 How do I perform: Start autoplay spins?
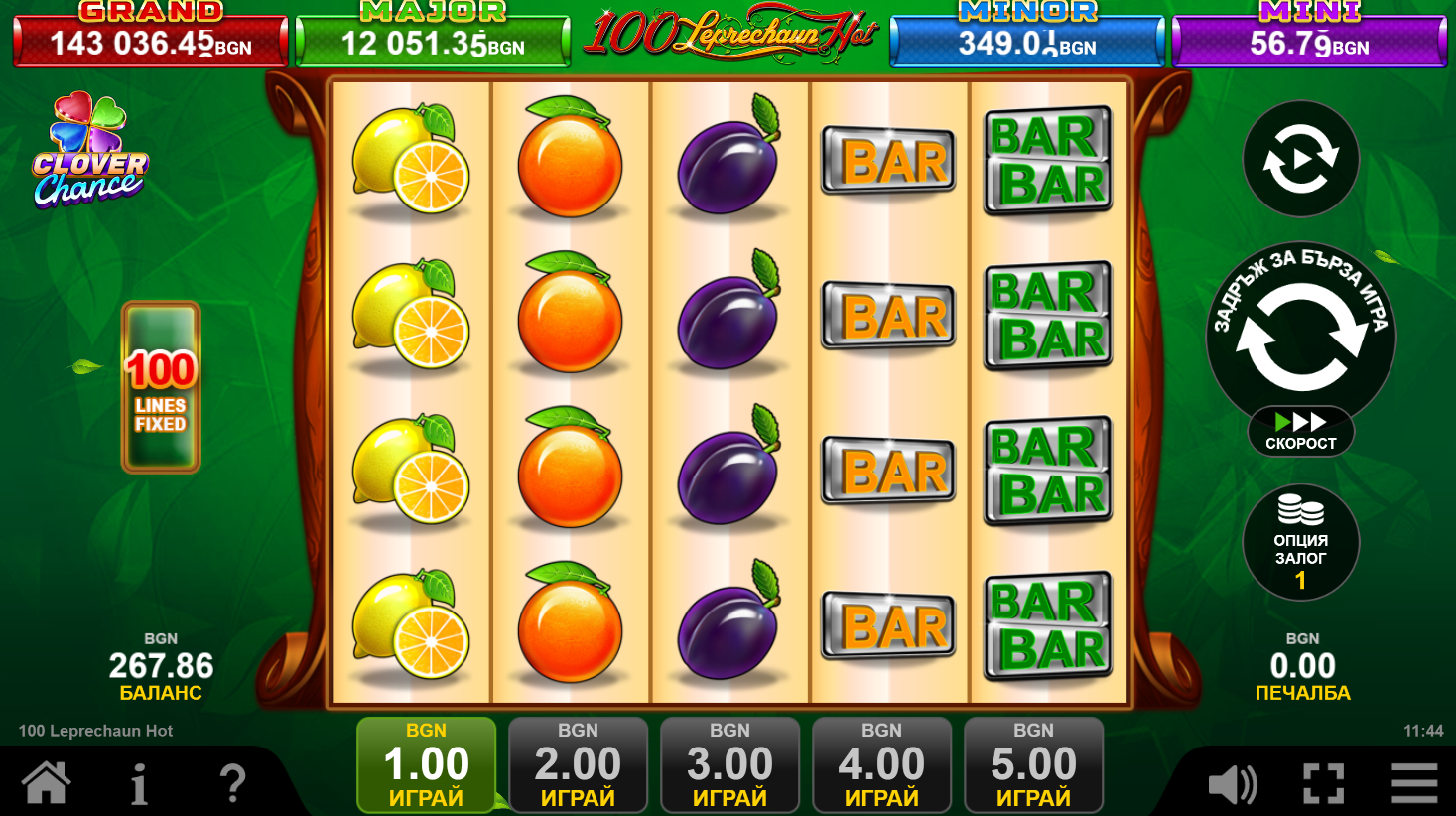(x=1300, y=159)
